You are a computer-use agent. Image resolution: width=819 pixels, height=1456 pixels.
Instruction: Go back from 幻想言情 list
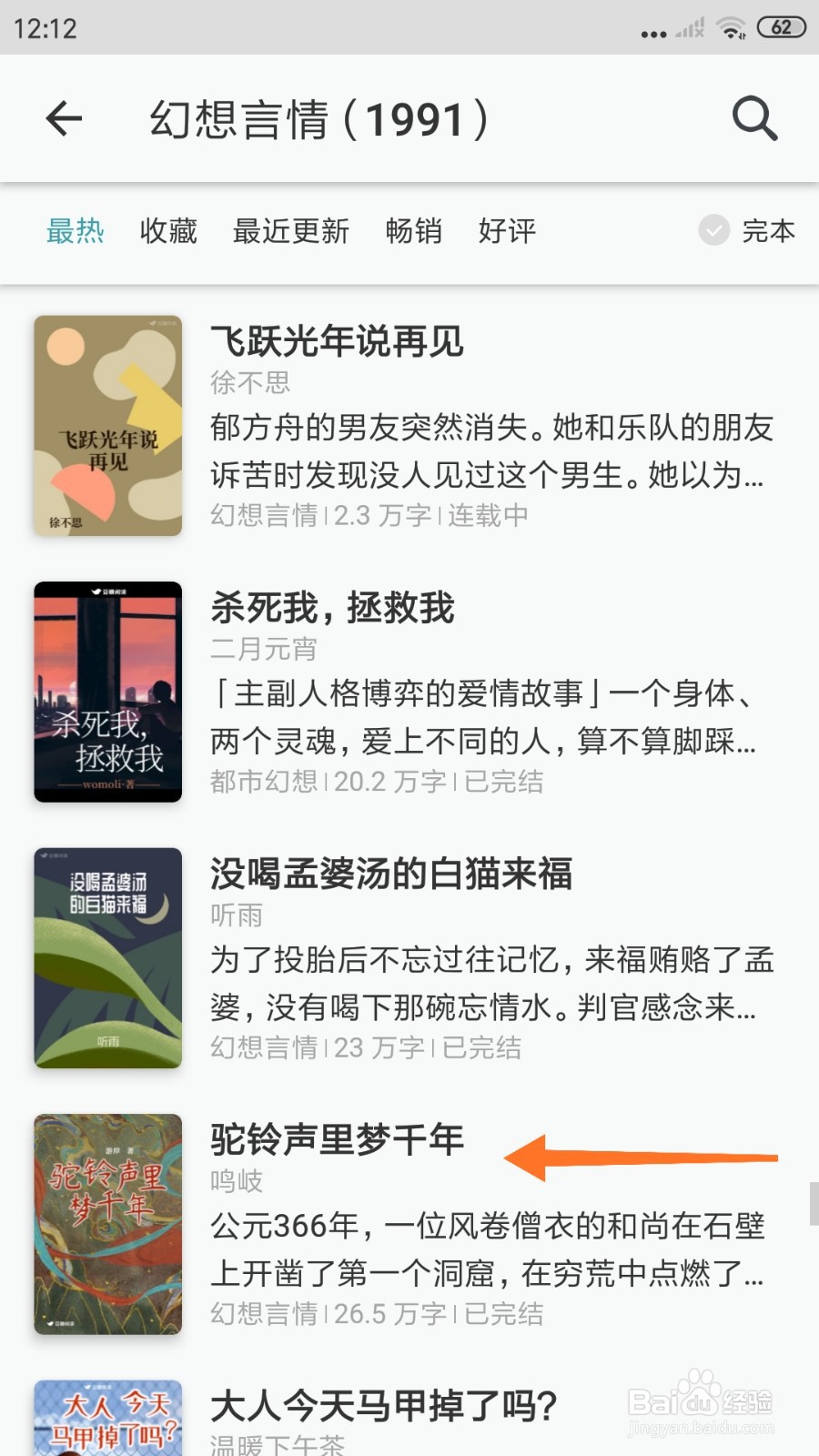tap(64, 119)
